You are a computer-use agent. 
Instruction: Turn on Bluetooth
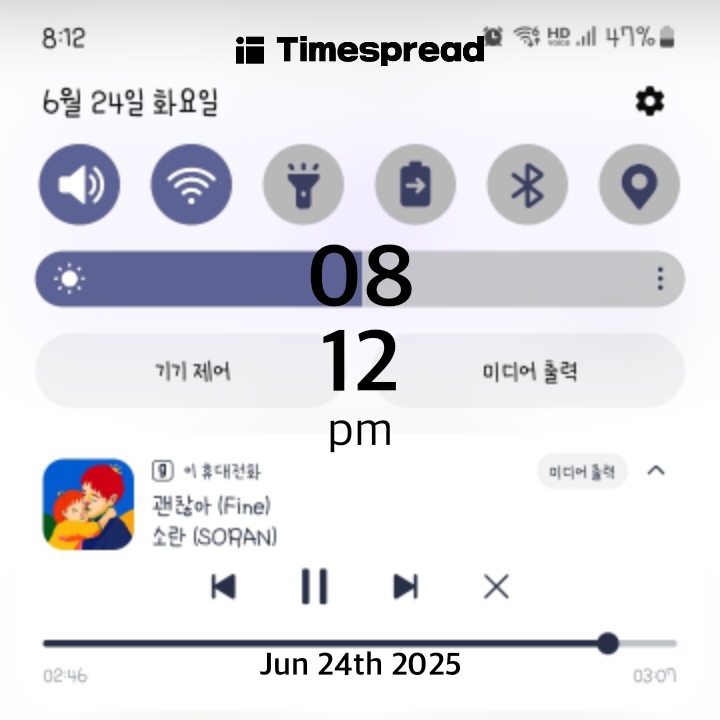[527, 185]
